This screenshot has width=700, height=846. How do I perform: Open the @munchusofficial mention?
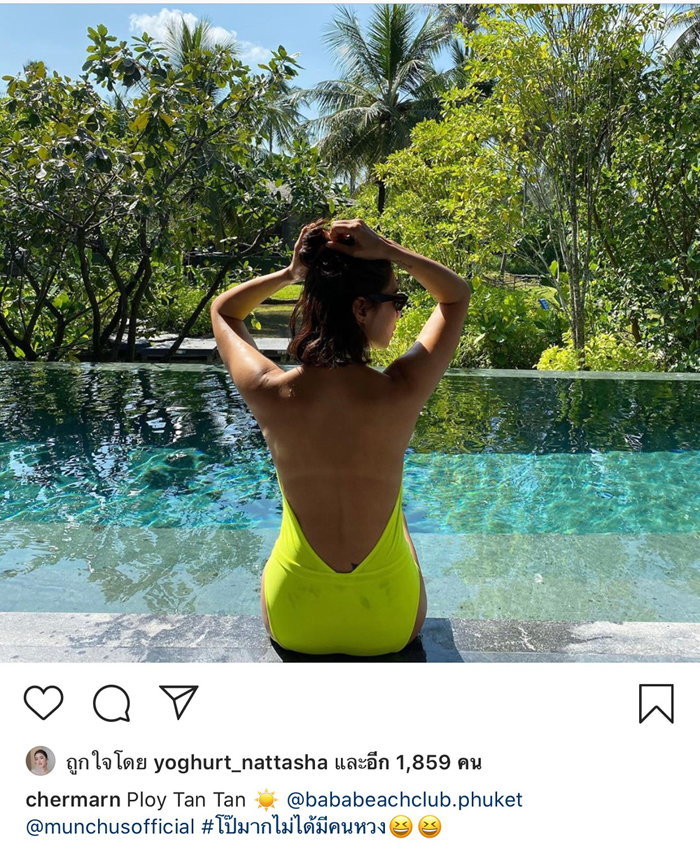[110, 827]
